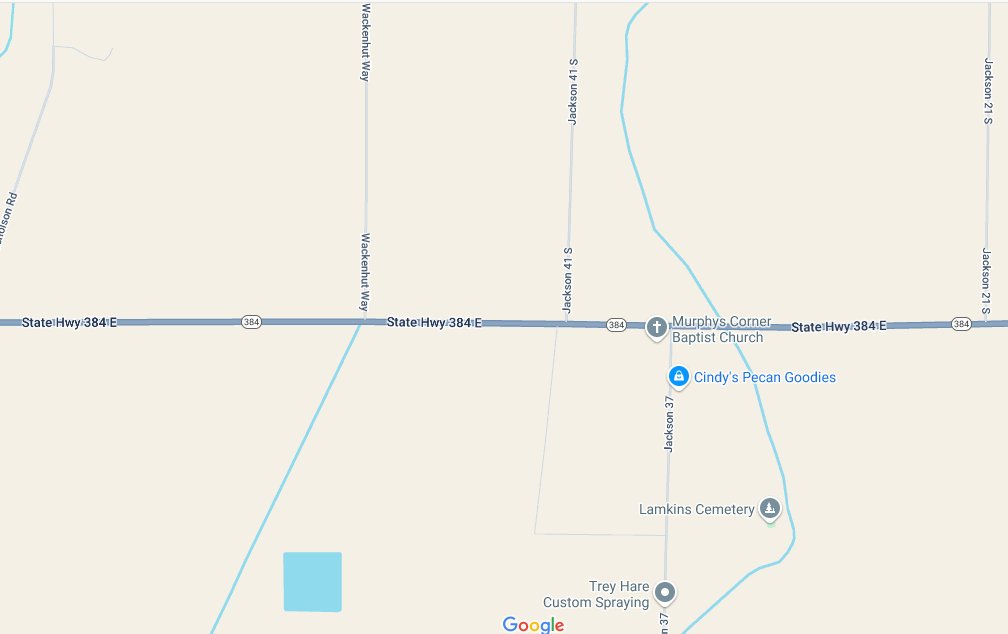Open Murphys Corner Baptist Church marker
The height and width of the screenshot is (634, 1008).
tap(656, 327)
